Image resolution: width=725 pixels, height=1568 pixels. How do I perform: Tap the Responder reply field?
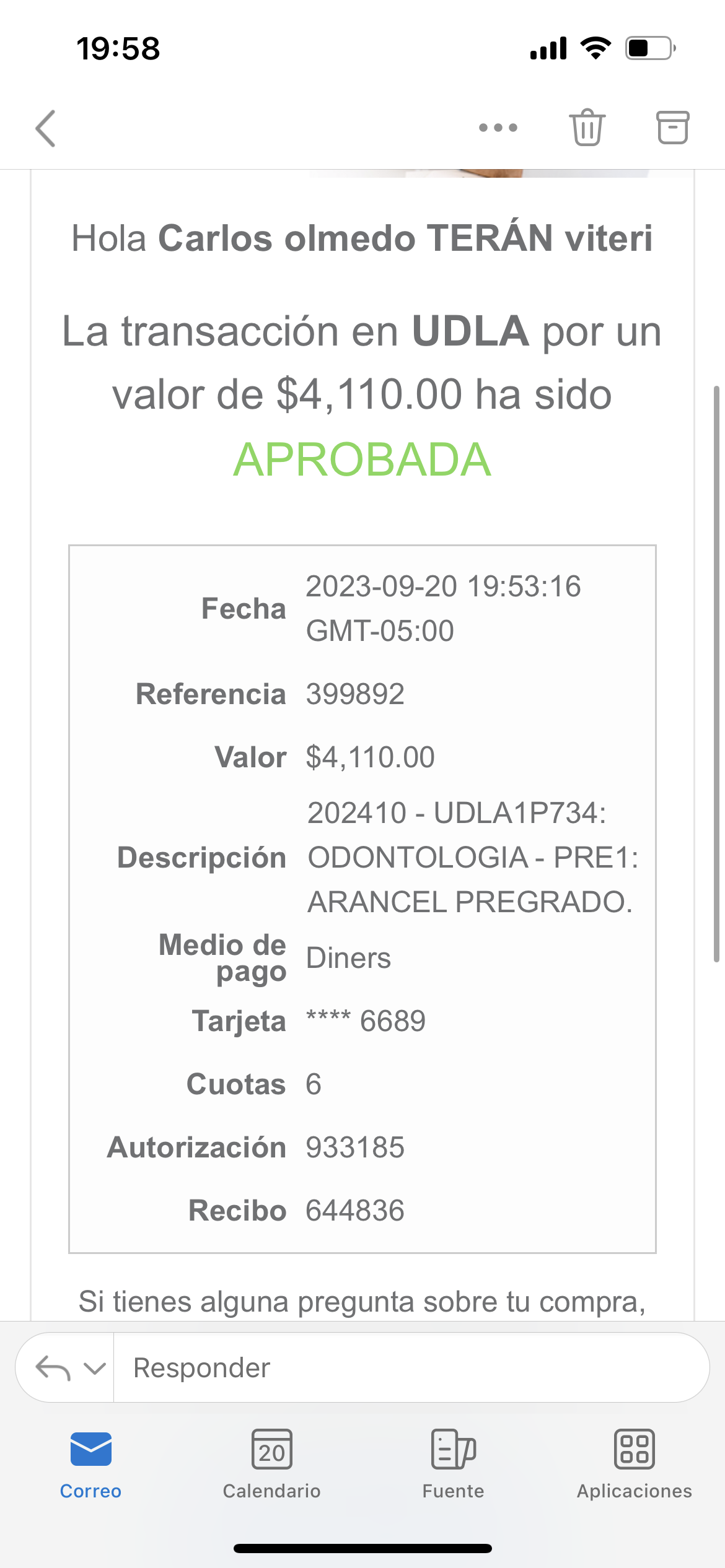point(409,1368)
